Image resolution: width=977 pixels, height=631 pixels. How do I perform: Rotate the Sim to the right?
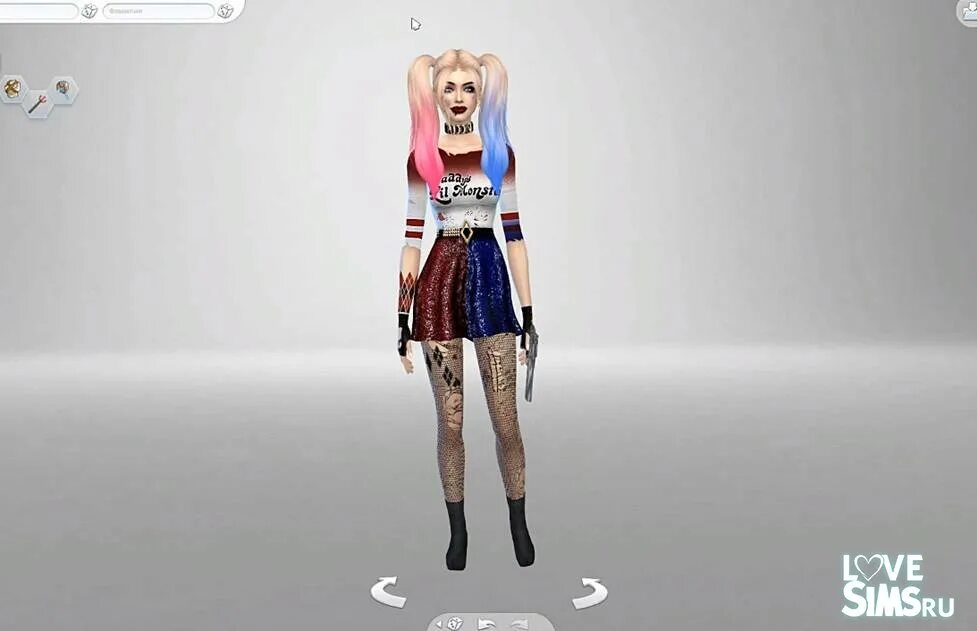[589, 592]
